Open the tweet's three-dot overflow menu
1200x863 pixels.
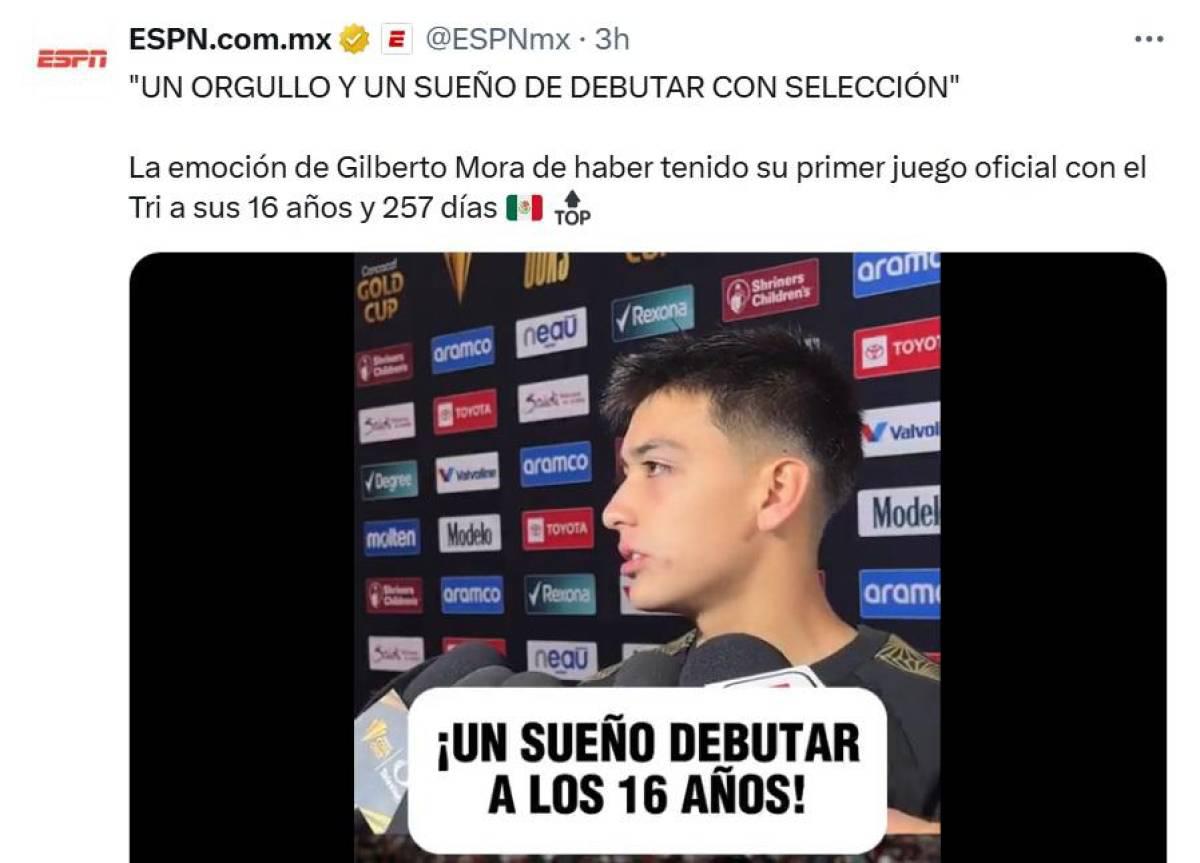[x=1148, y=39]
